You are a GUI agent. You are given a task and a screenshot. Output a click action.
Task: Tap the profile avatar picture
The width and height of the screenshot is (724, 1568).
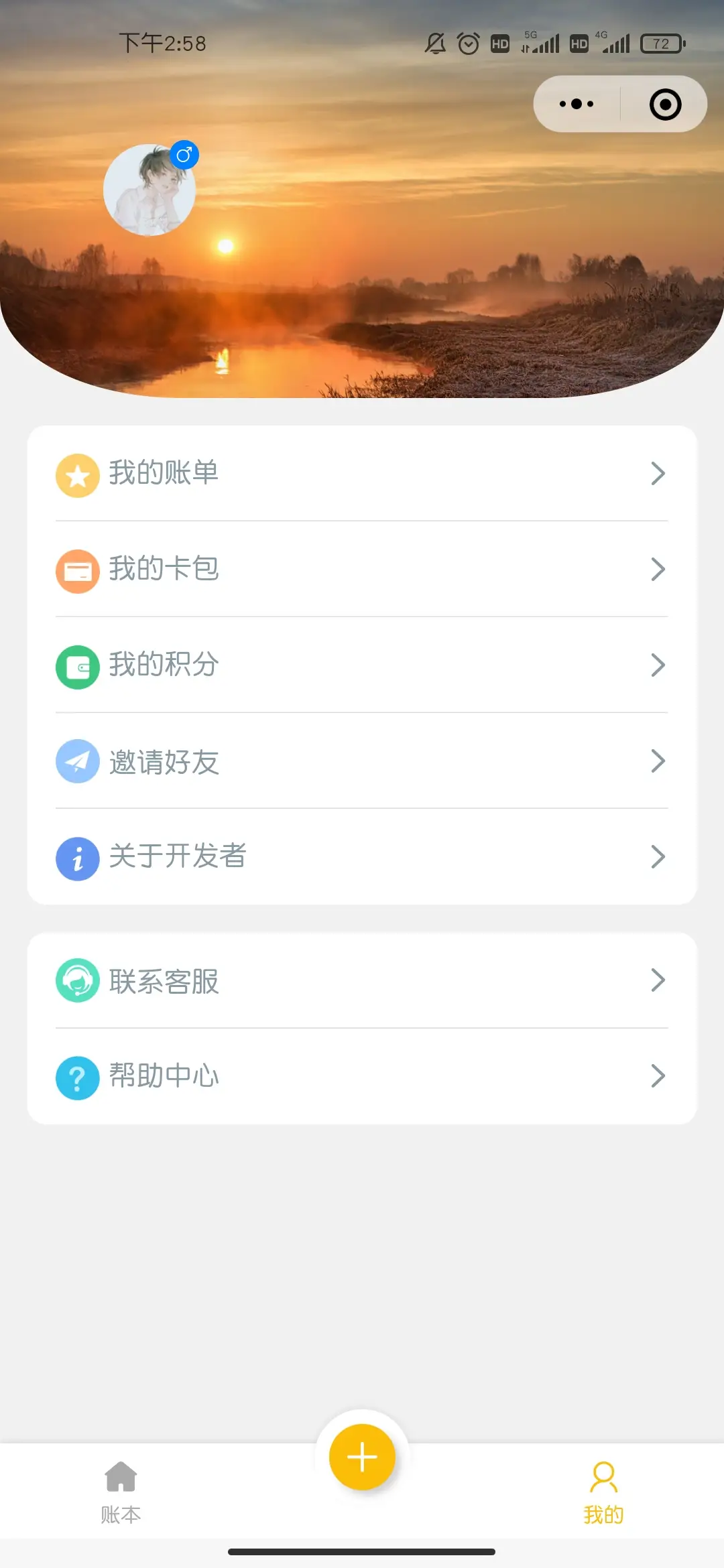pos(149,190)
